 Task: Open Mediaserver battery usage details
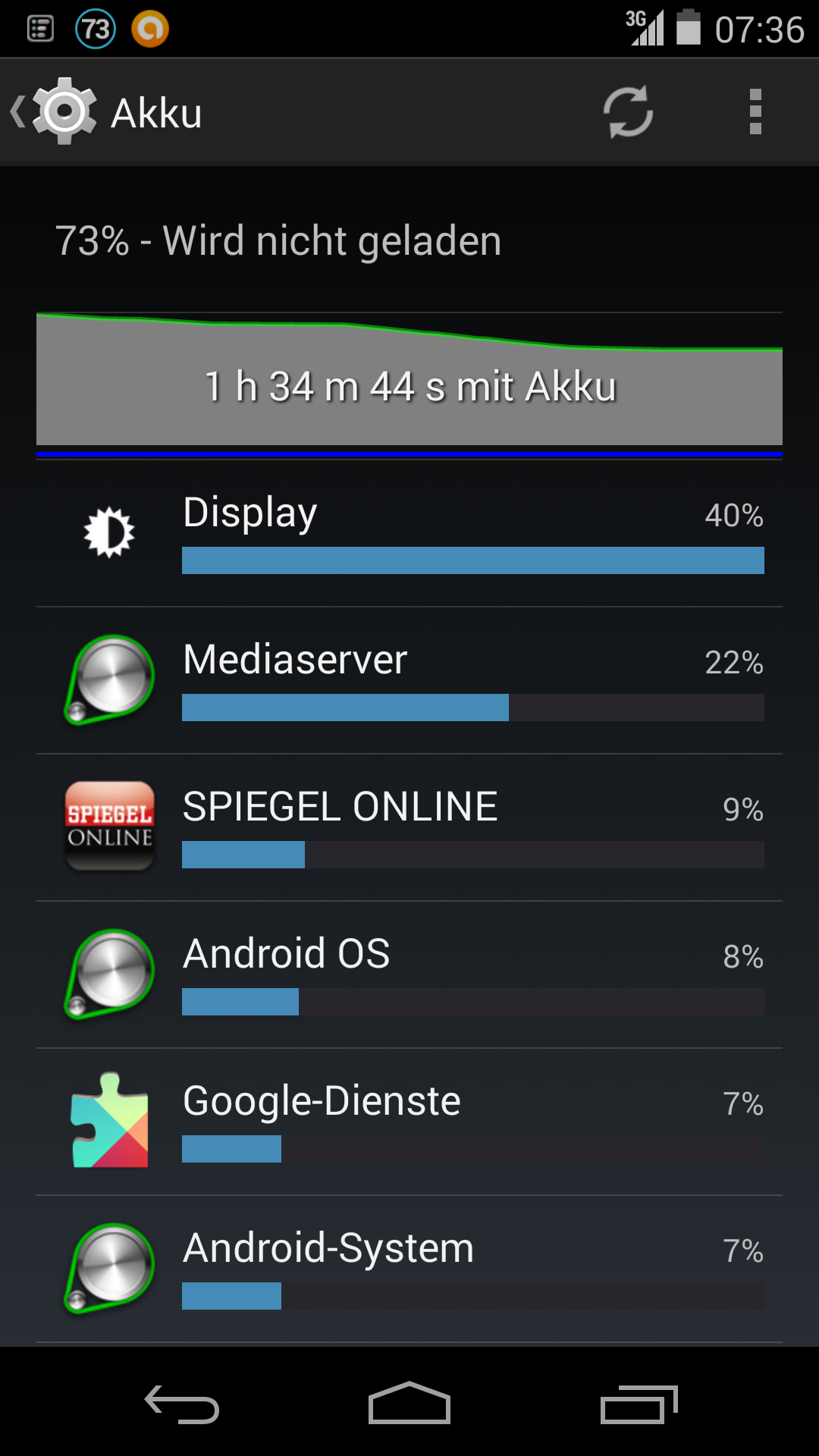coord(409,680)
